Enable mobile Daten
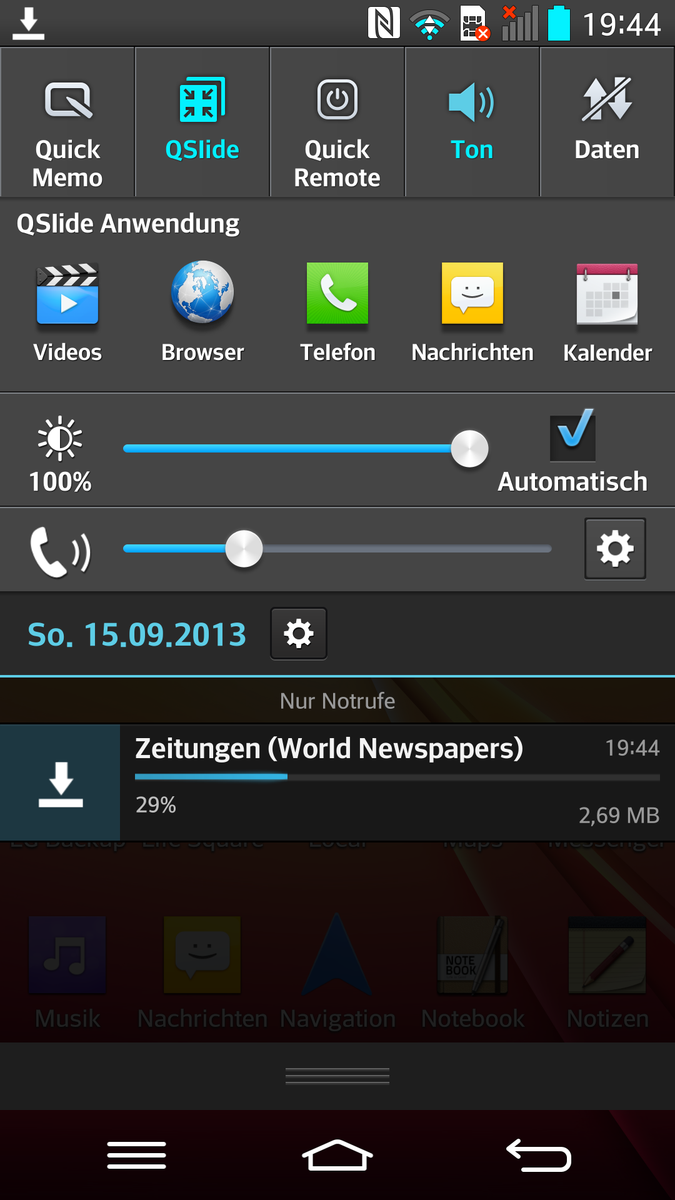Image resolution: width=675 pixels, height=1200 pixels. click(607, 122)
